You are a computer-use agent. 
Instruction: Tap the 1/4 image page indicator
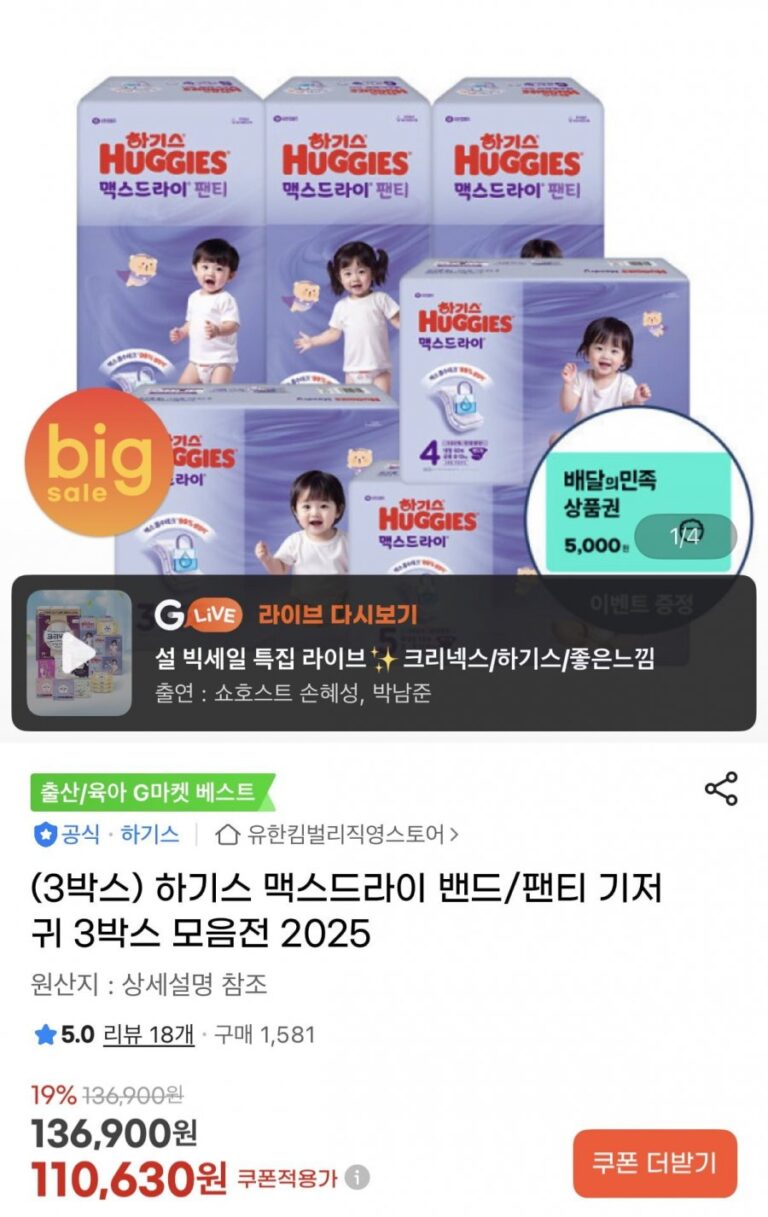(x=687, y=536)
